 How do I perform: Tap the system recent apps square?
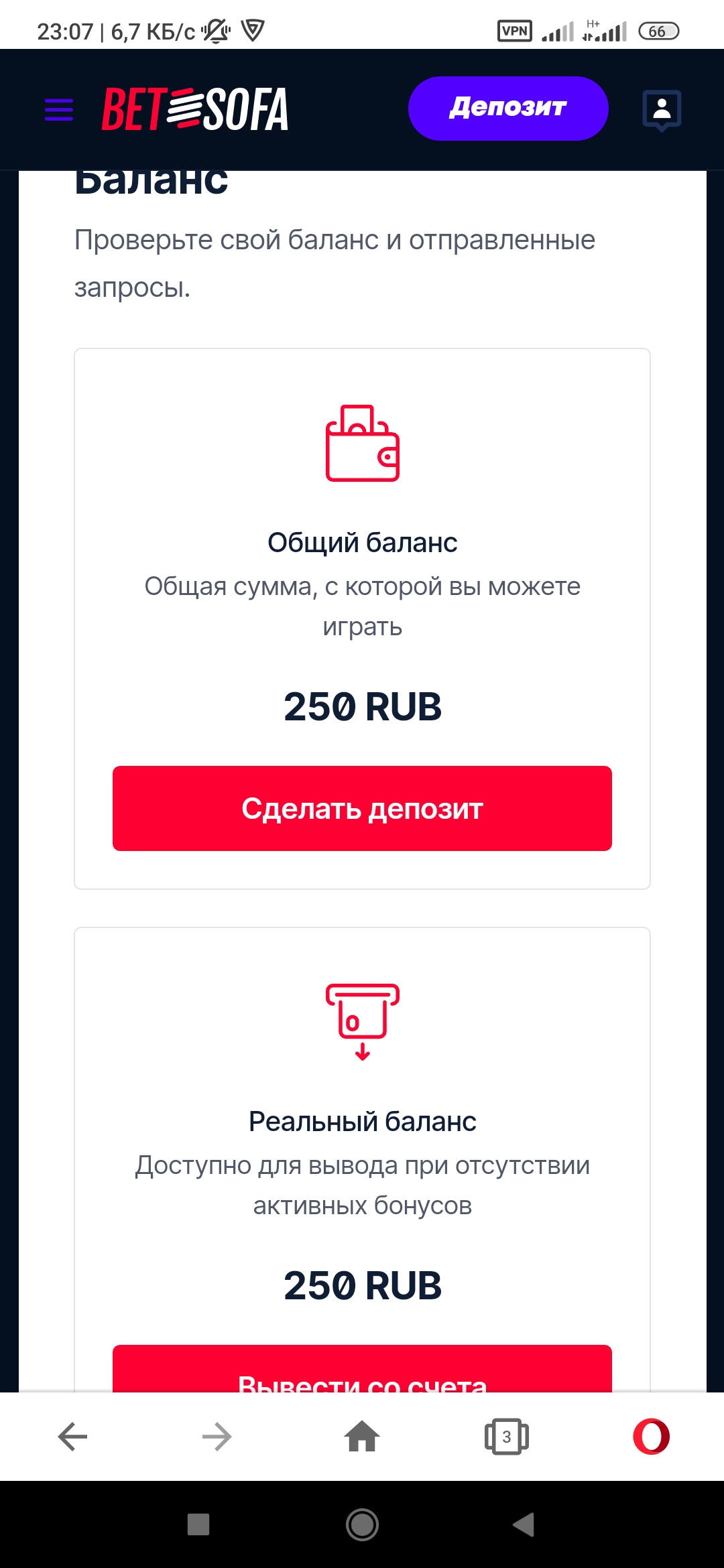point(198,1524)
